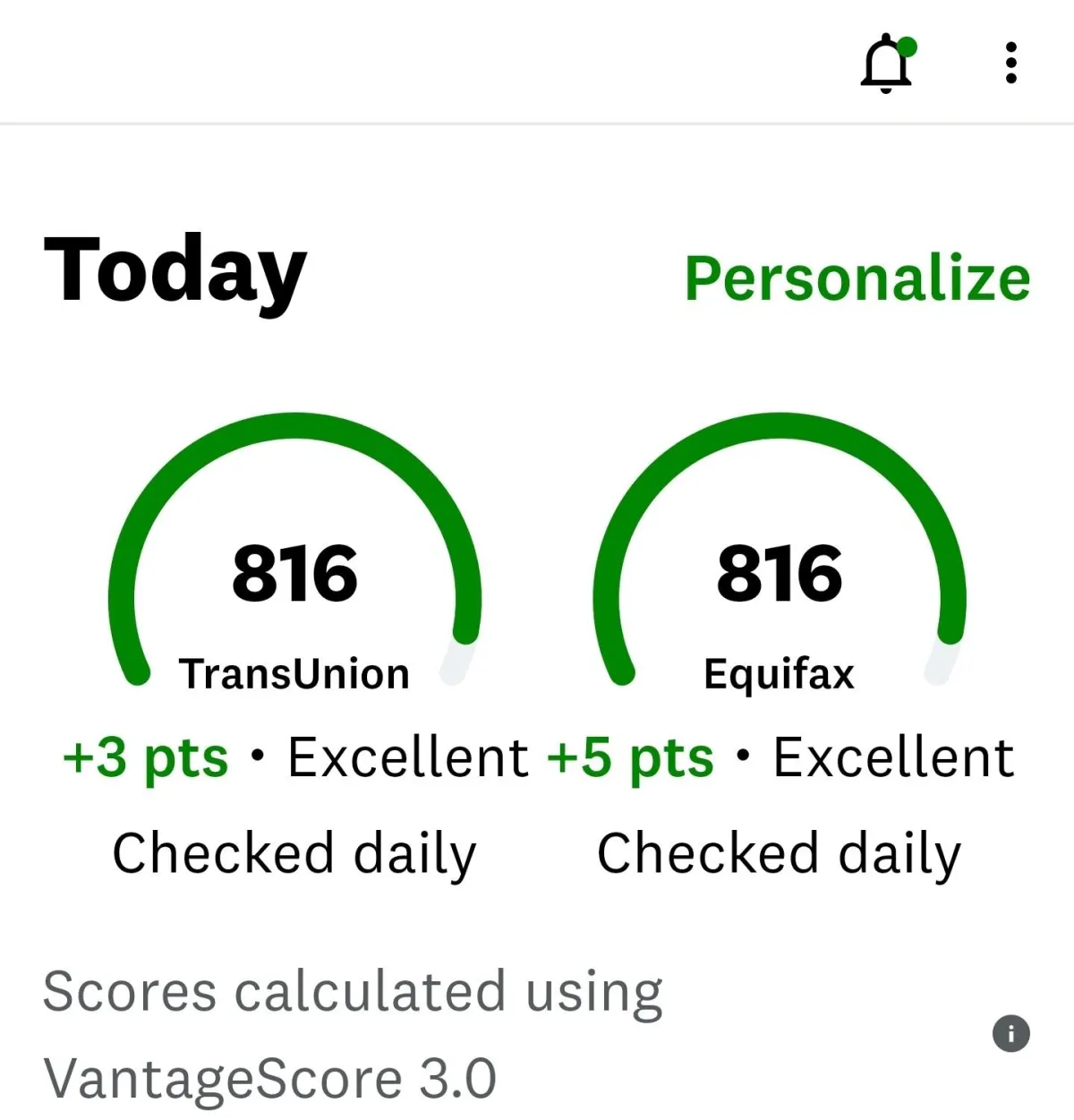Viewport: 1074px width, 1120px height.
Task: Open the three-dot overflow menu
Action: coord(1011,63)
